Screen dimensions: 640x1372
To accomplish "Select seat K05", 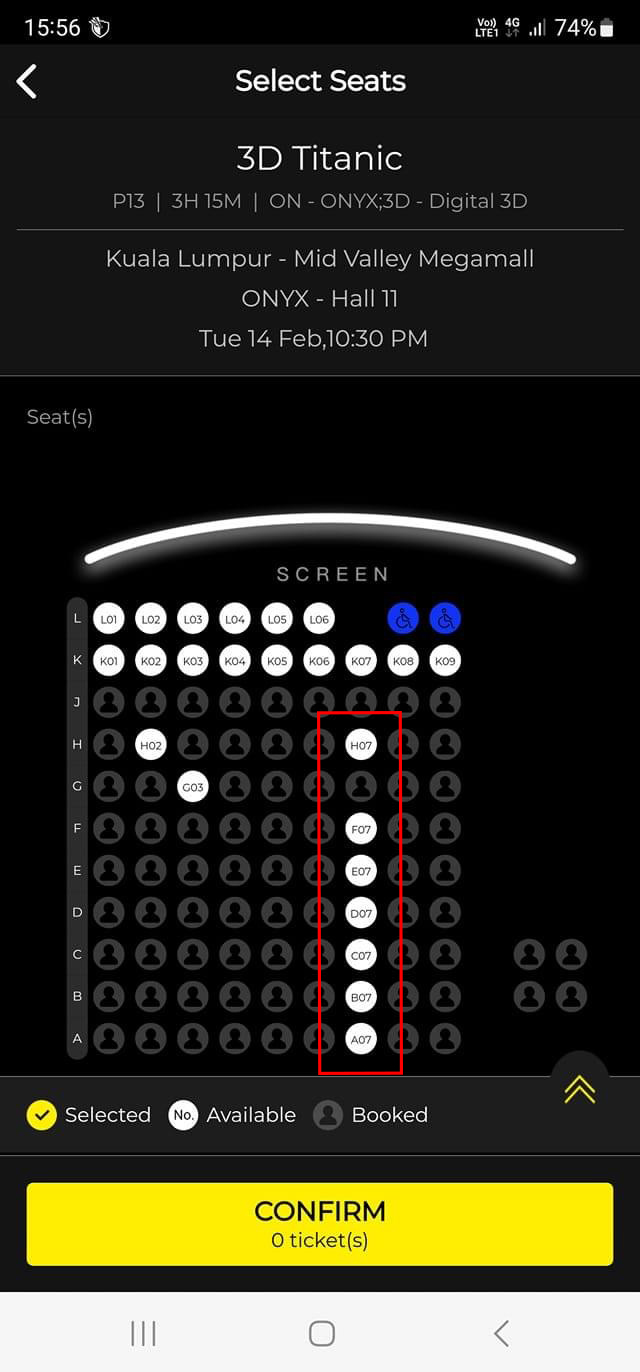I will coord(277,661).
